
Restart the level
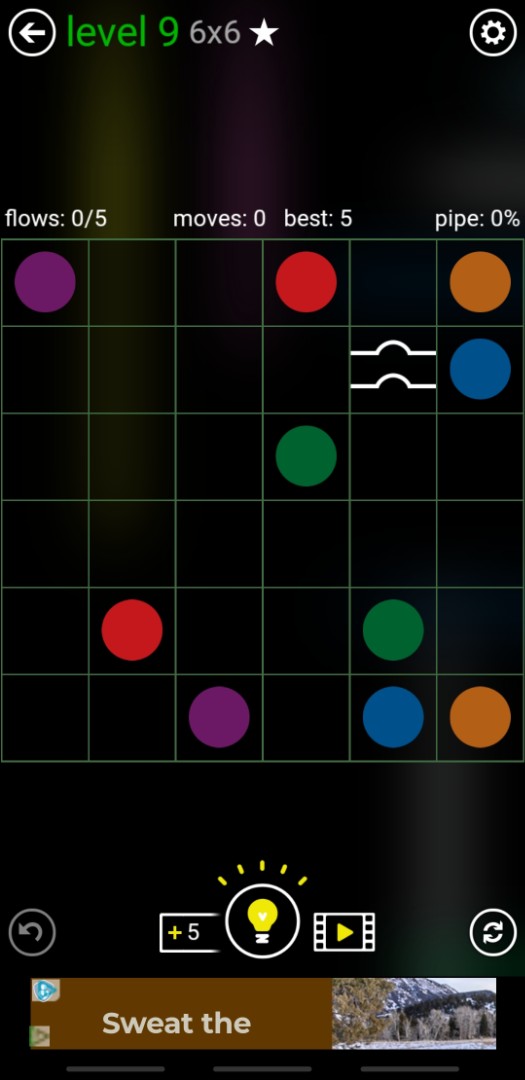493,932
